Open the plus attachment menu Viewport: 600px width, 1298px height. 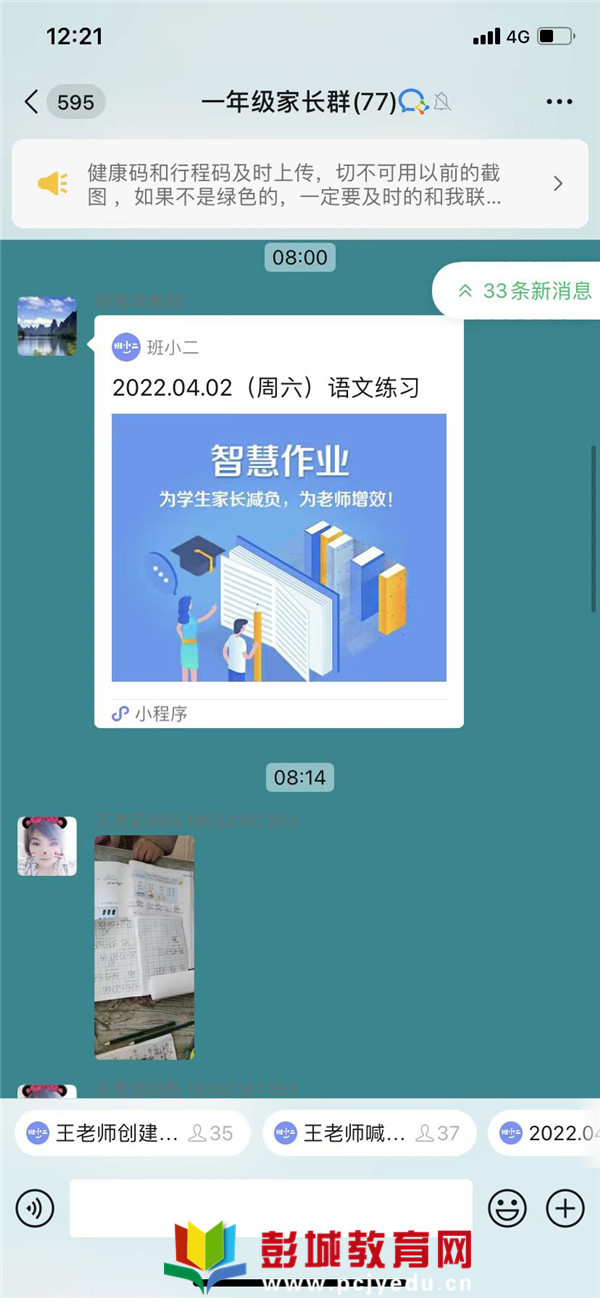[565, 1209]
